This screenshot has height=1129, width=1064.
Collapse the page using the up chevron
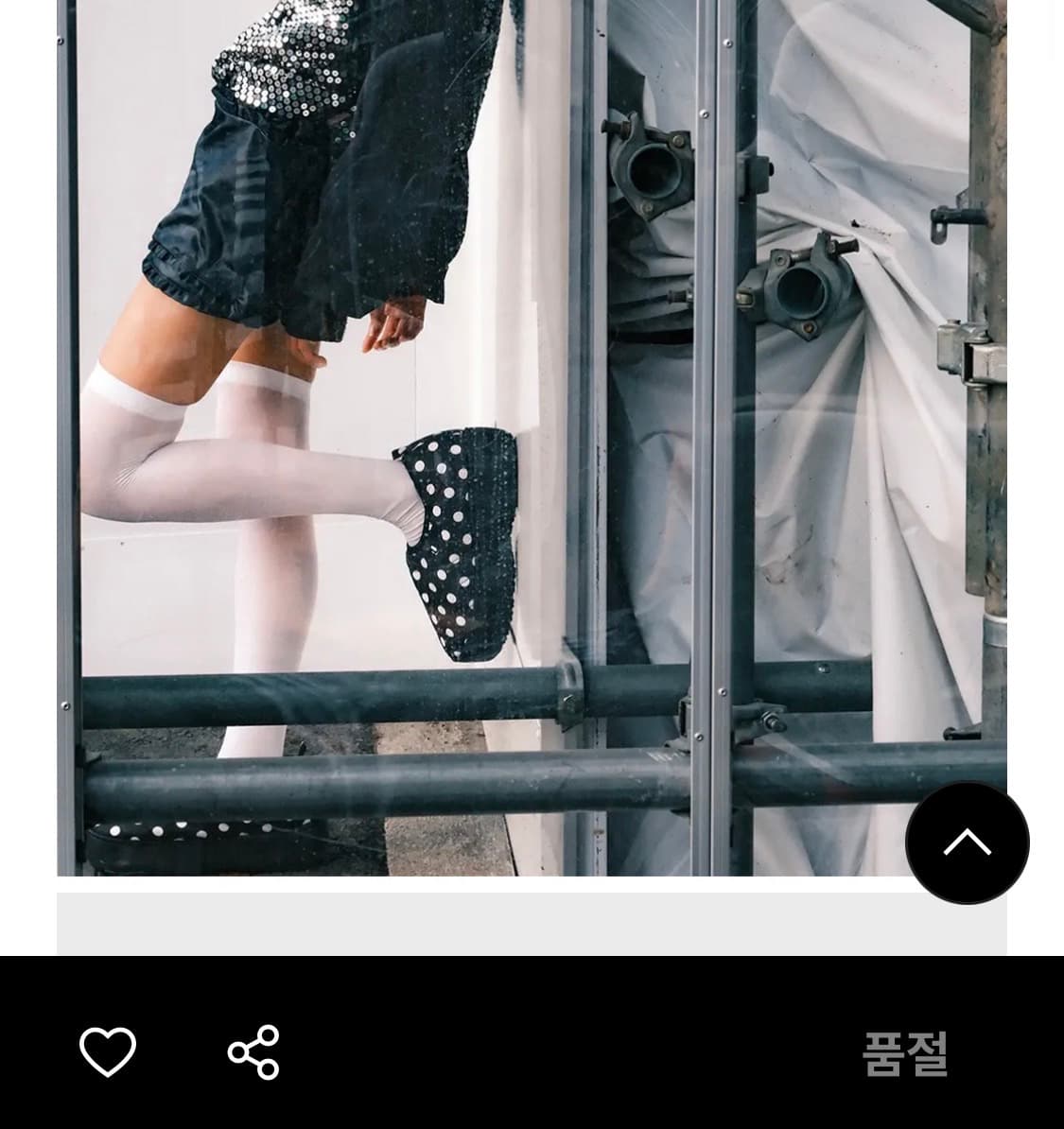pos(967,842)
